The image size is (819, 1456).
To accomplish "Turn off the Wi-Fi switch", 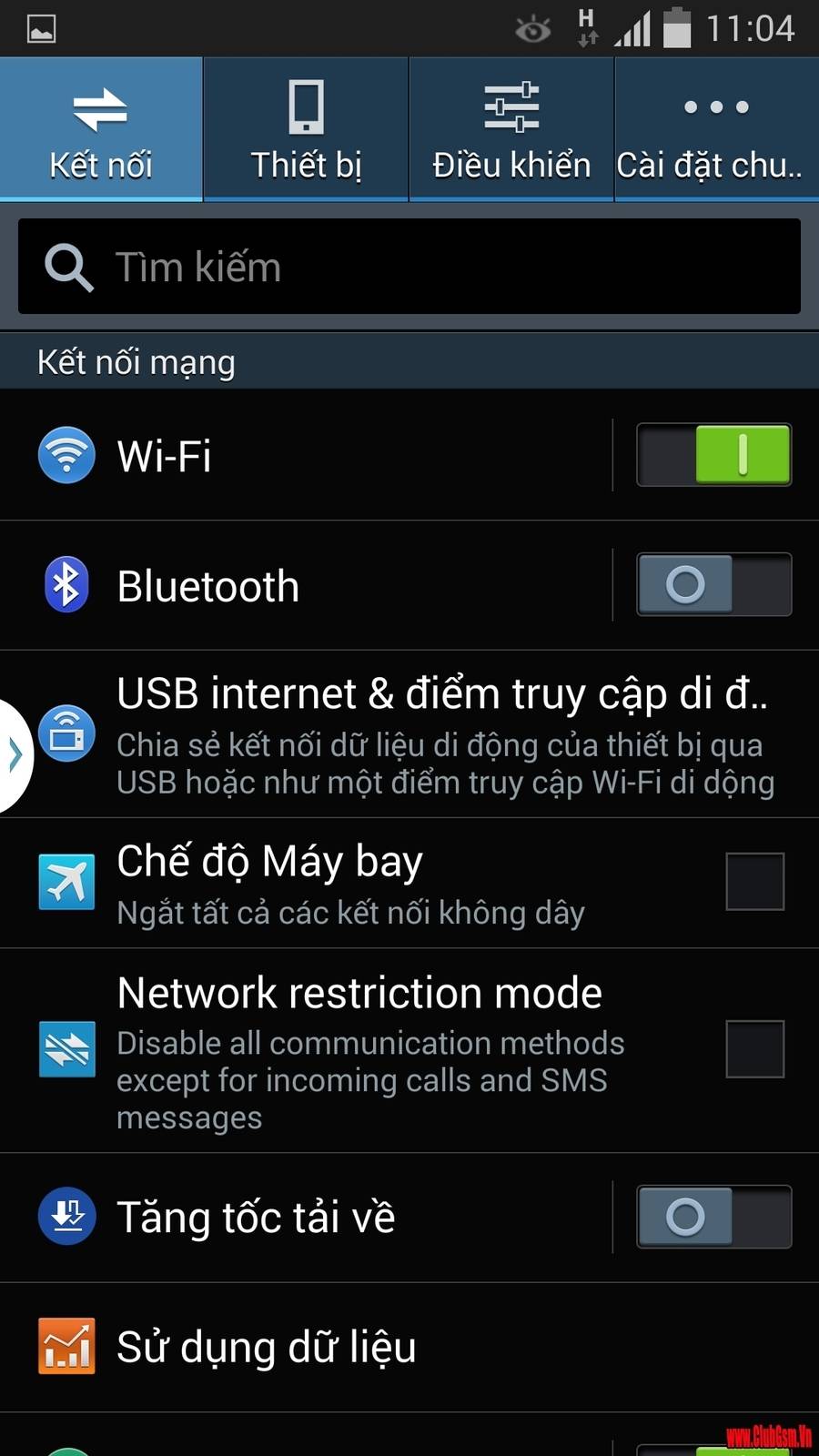I will (713, 455).
